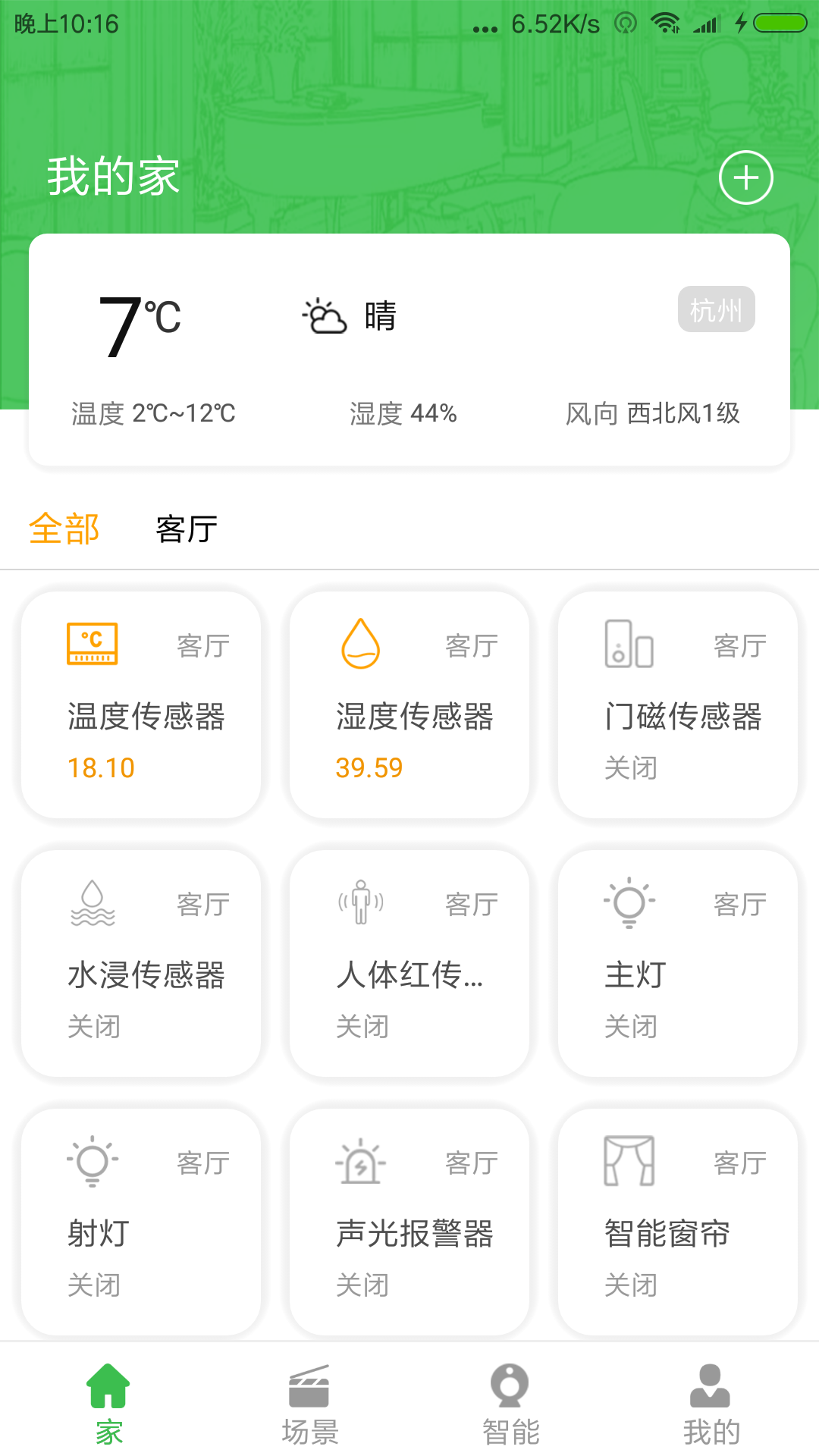819x1456 pixels.
Task: Go to the 家 bottom tab
Action: (108, 1403)
